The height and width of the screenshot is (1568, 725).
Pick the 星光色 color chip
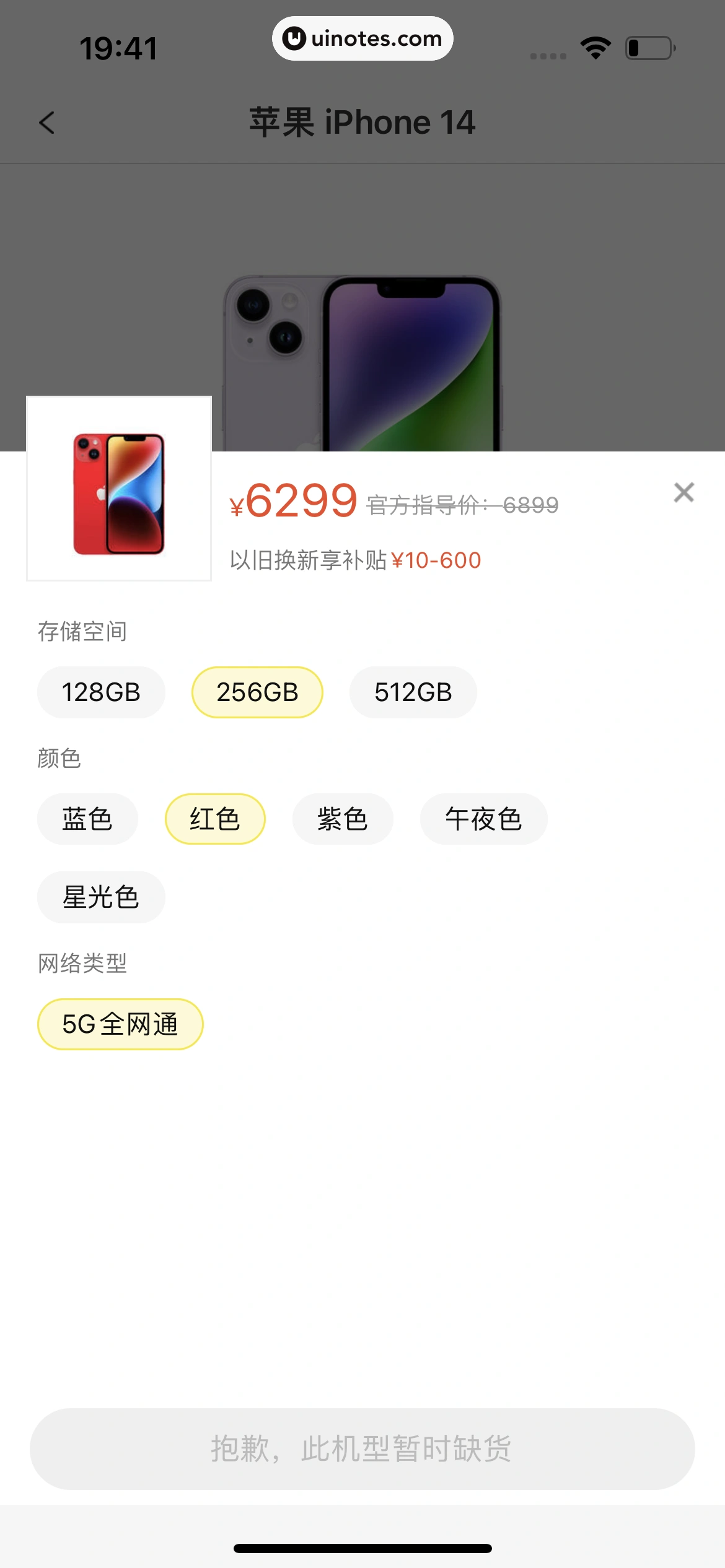[101, 897]
